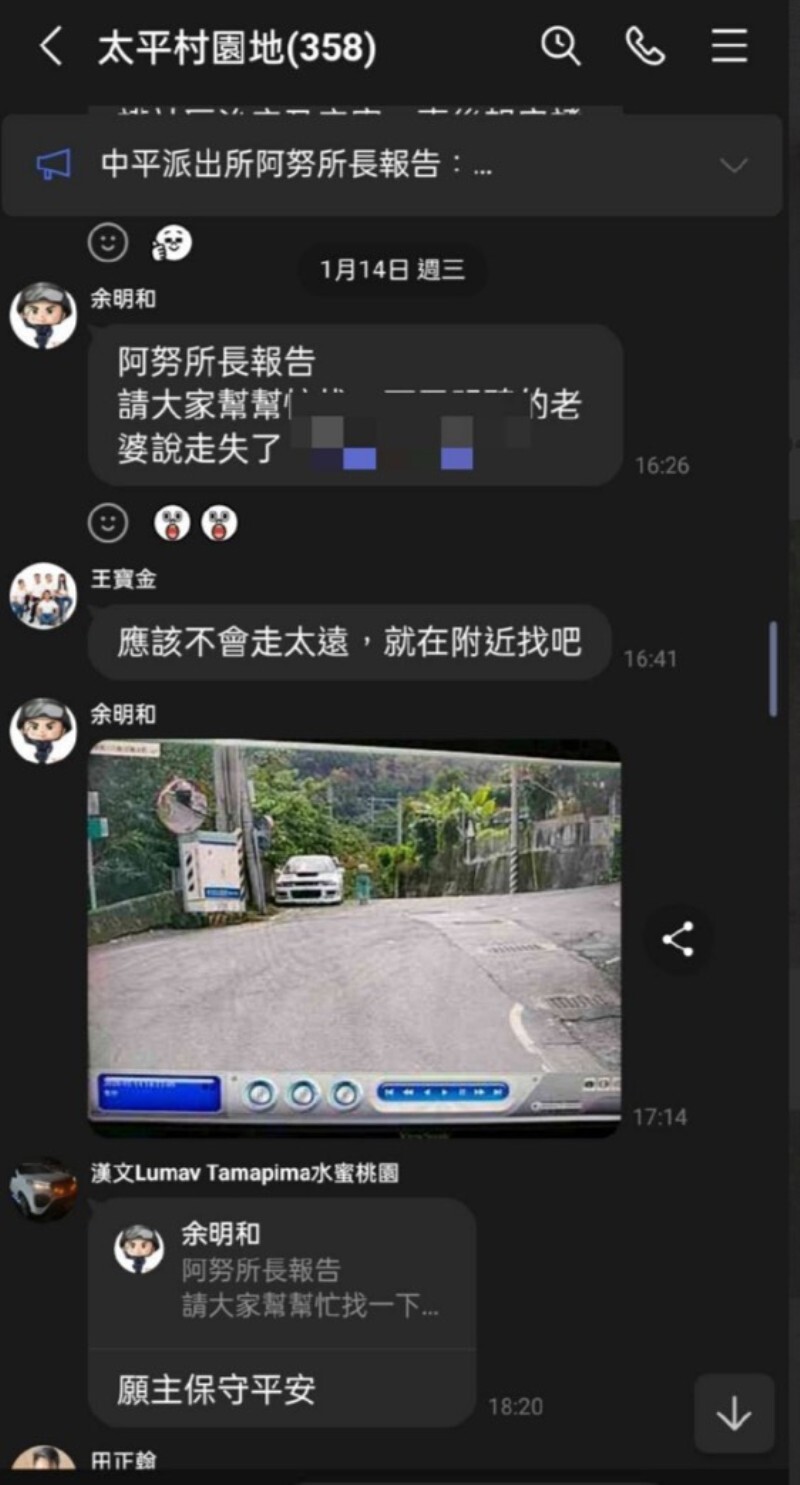
Task: Open the chat menu
Action: (x=730, y=47)
